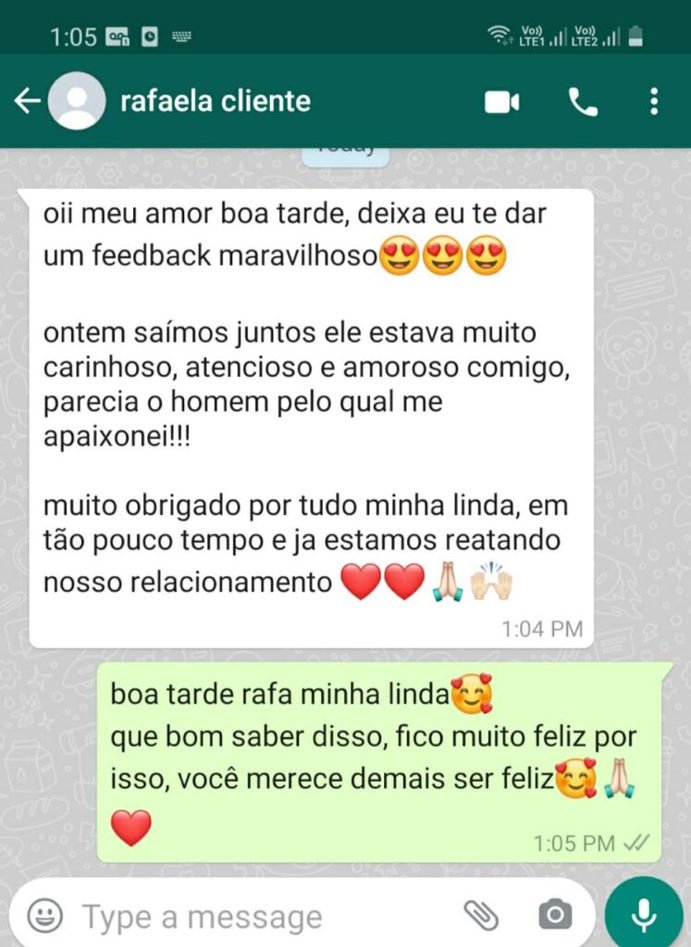
Task: Attach a file with the paperclip
Action: point(481,914)
